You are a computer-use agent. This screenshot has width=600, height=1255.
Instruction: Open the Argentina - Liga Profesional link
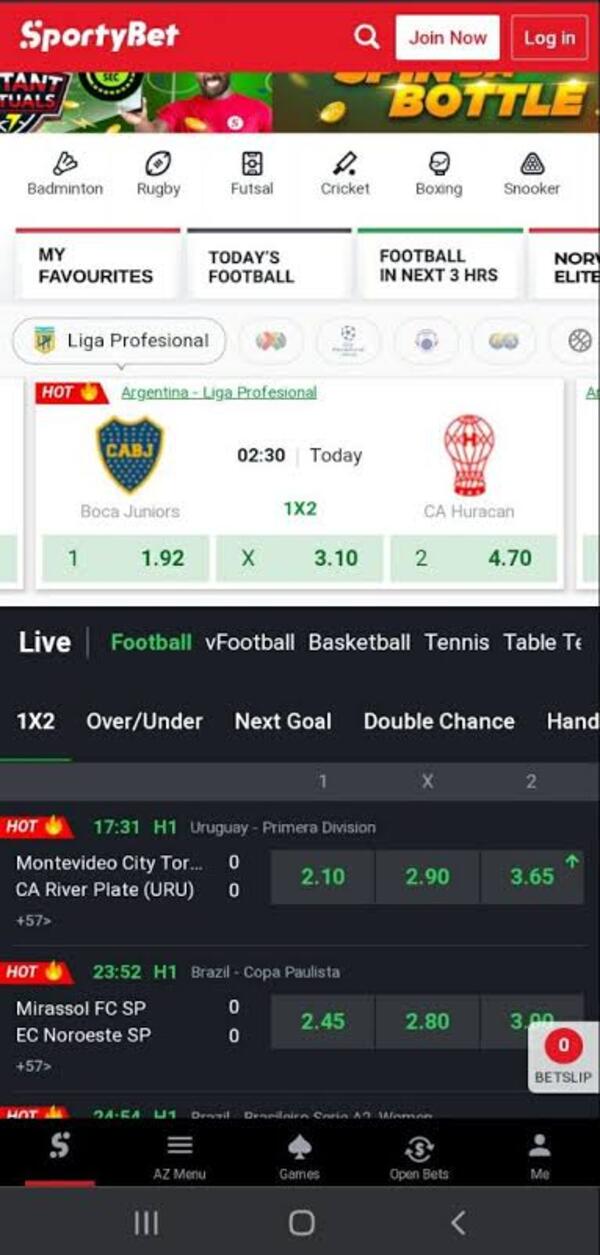pos(219,393)
